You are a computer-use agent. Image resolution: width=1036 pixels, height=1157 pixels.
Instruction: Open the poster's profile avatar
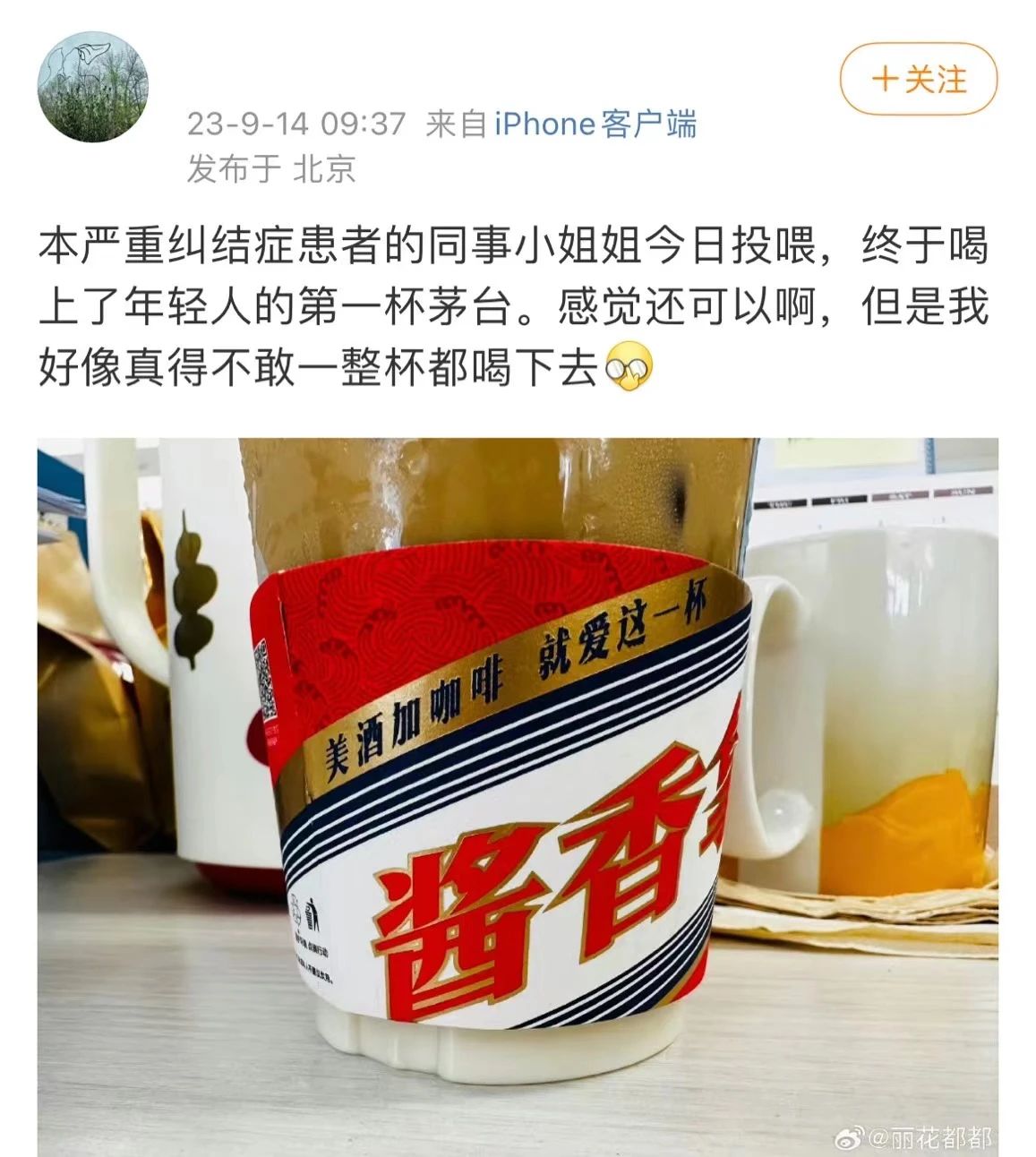coord(92,86)
